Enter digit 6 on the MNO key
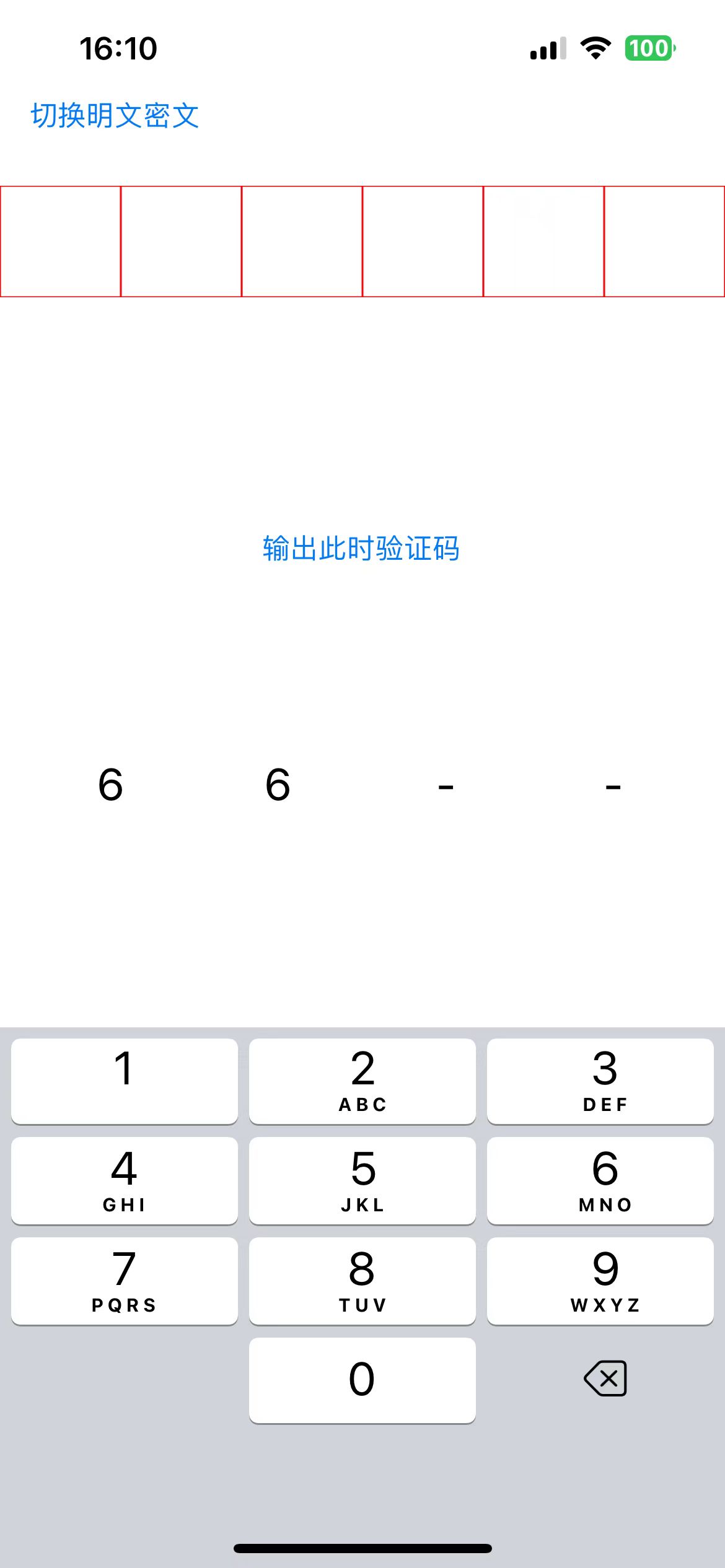 click(600, 1180)
